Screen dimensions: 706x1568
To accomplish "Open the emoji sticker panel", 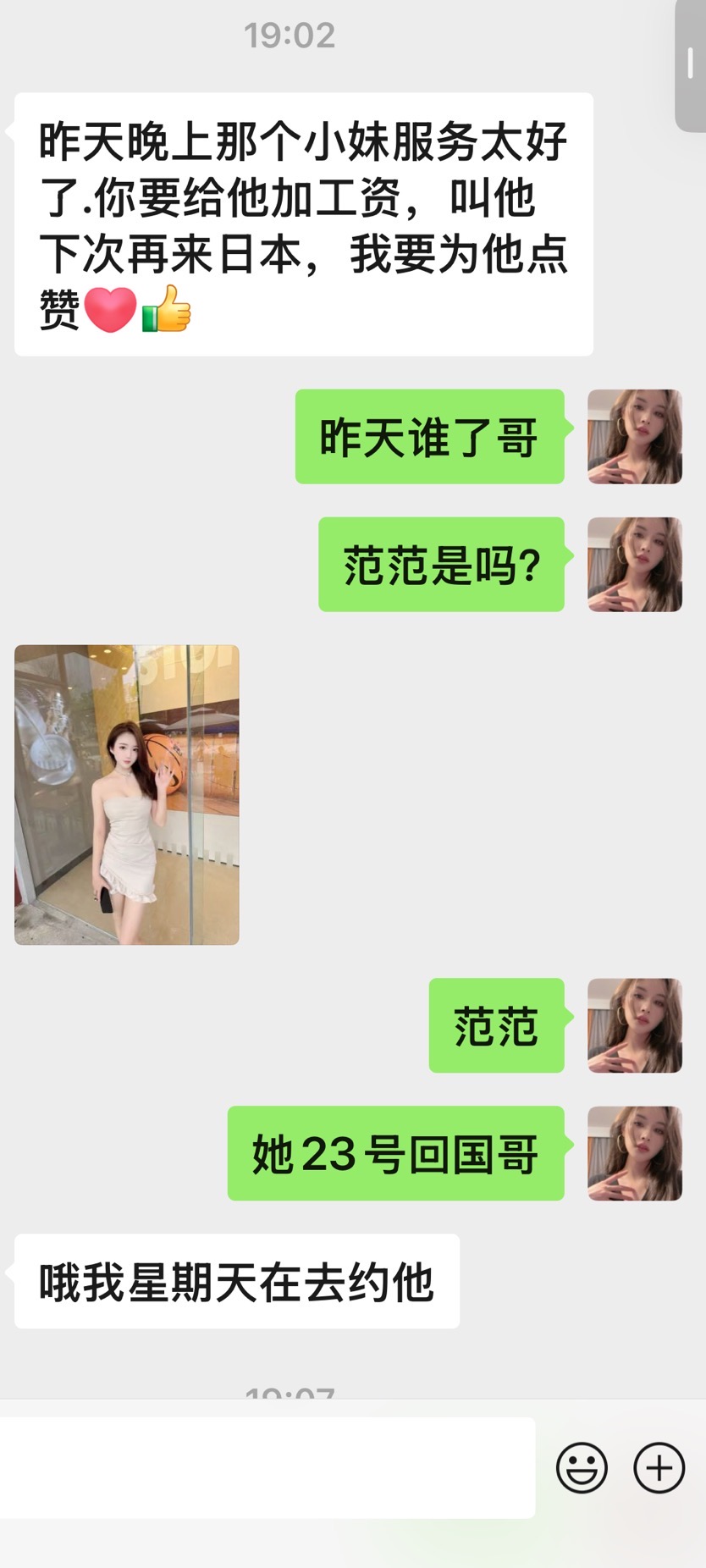I will click(582, 1467).
